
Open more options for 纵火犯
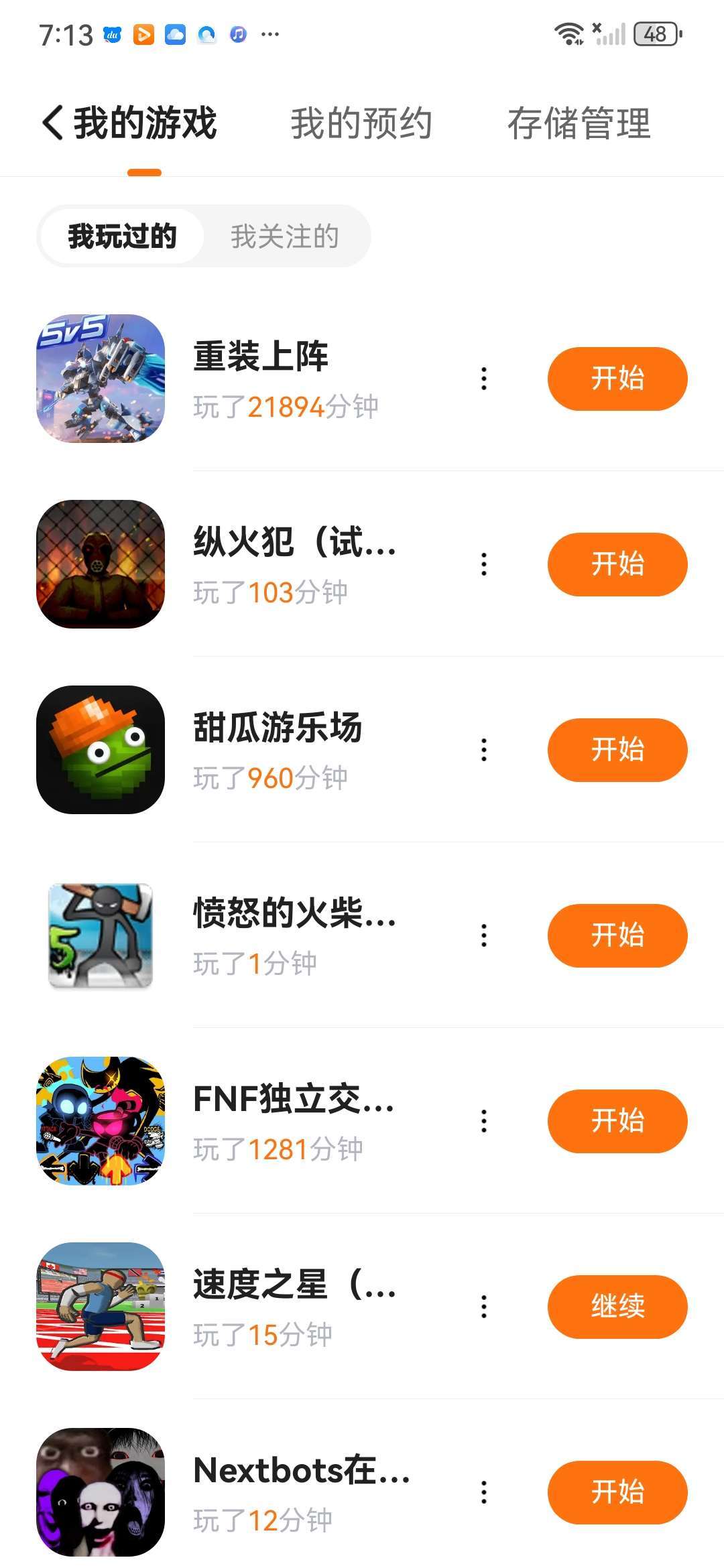click(484, 564)
